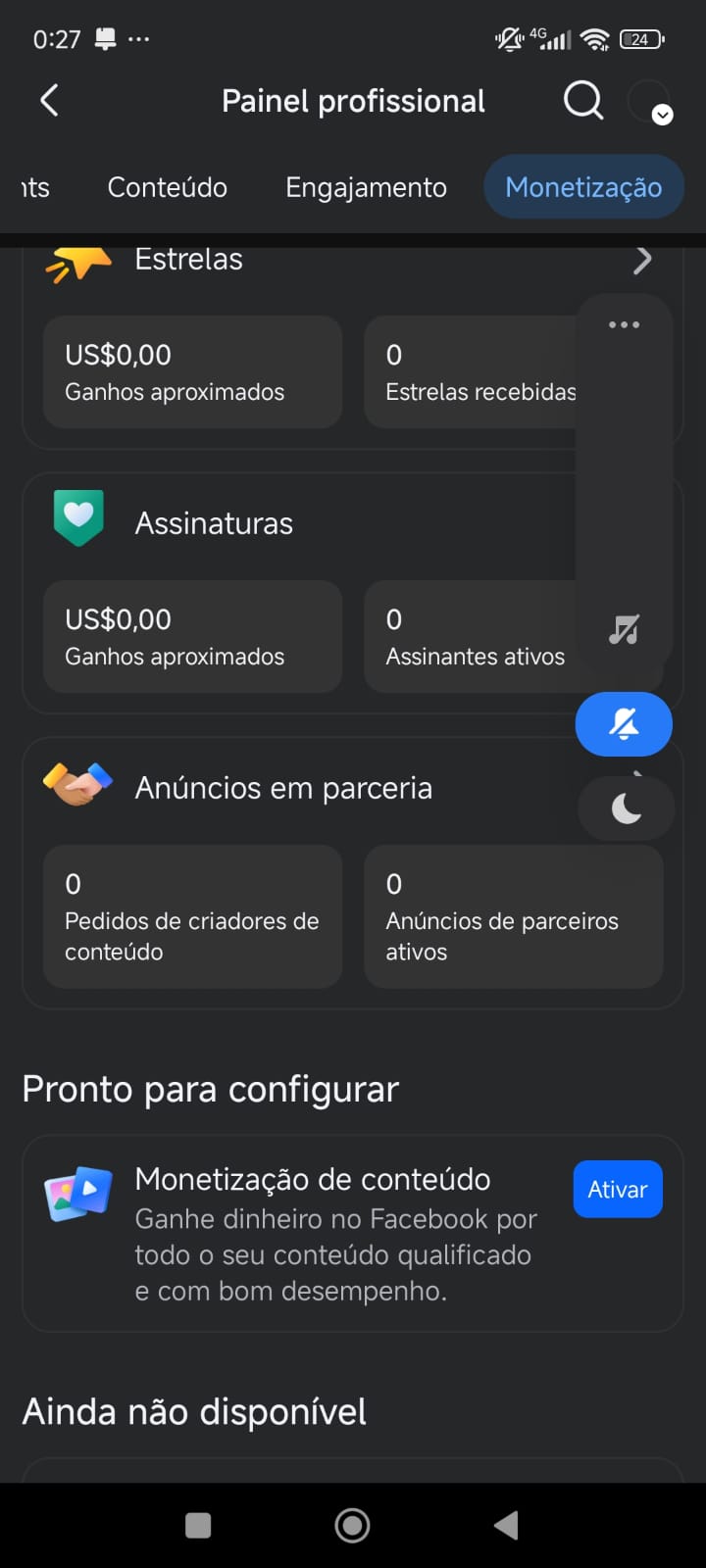Go back from Painel profissional

(49, 100)
